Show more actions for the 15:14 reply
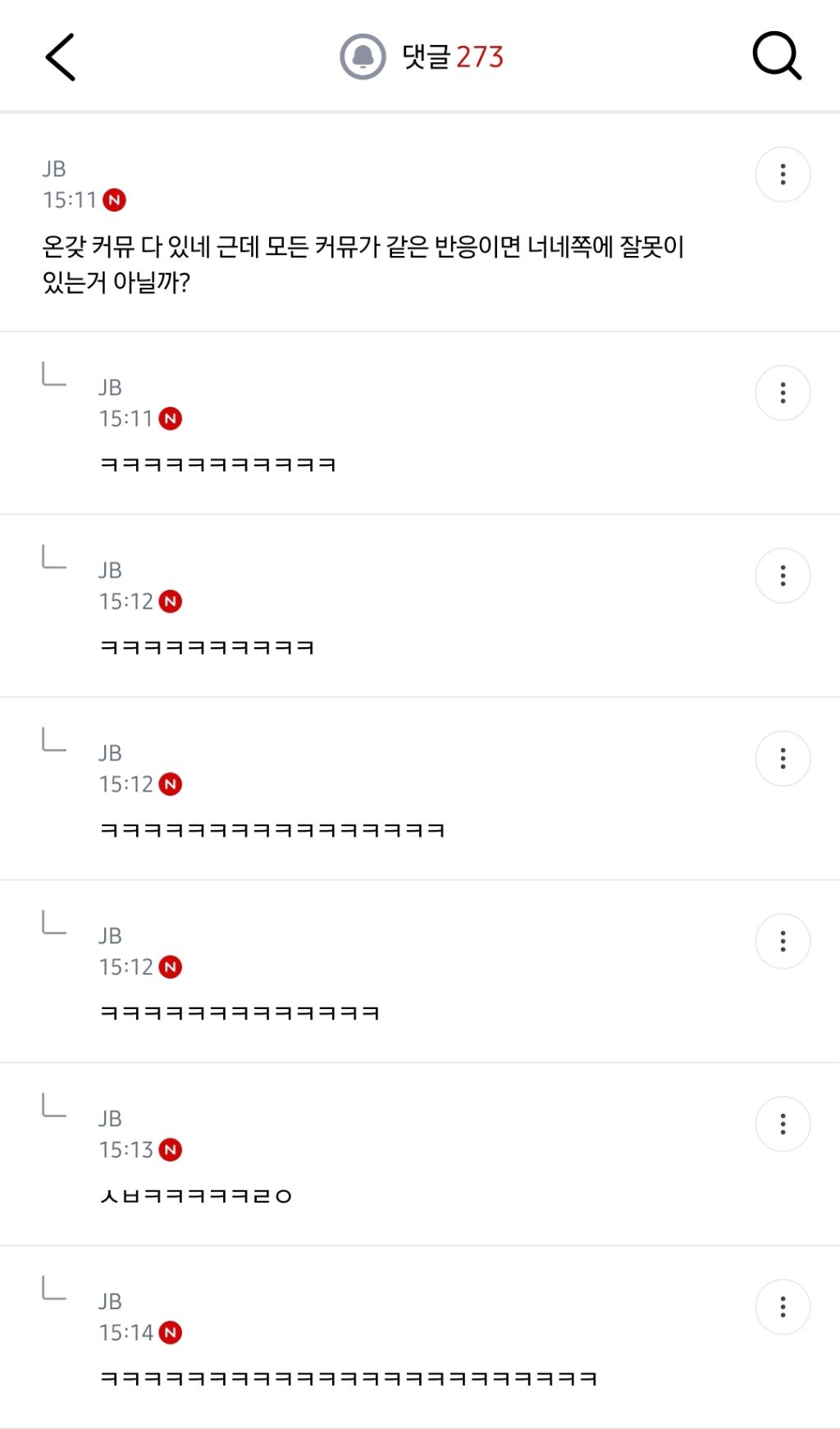The height and width of the screenshot is (1429, 840). pos(783,1307)
